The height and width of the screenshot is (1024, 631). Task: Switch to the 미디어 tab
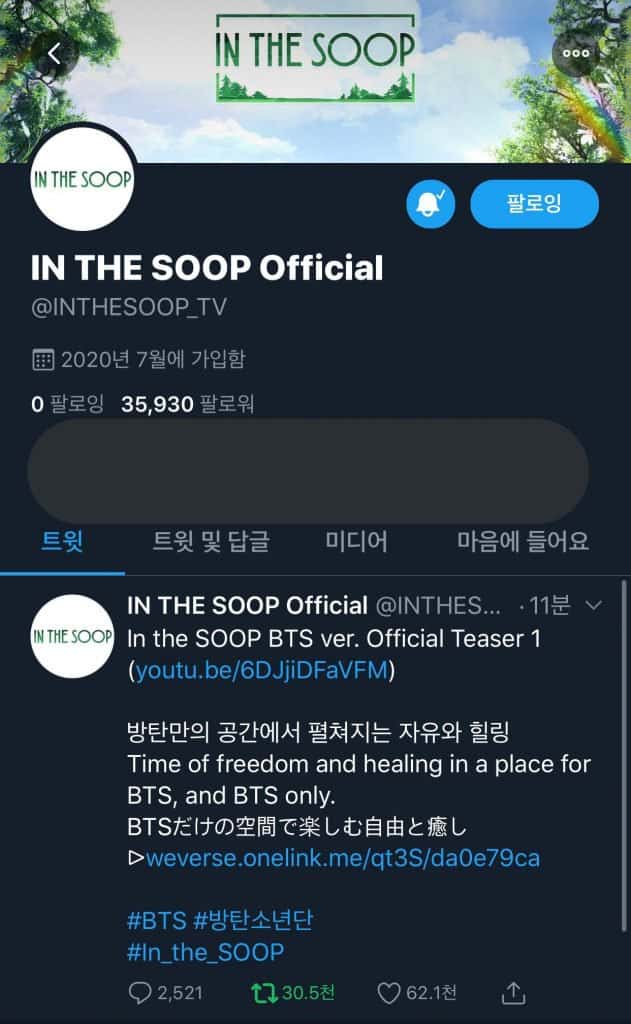click(356, 542)
